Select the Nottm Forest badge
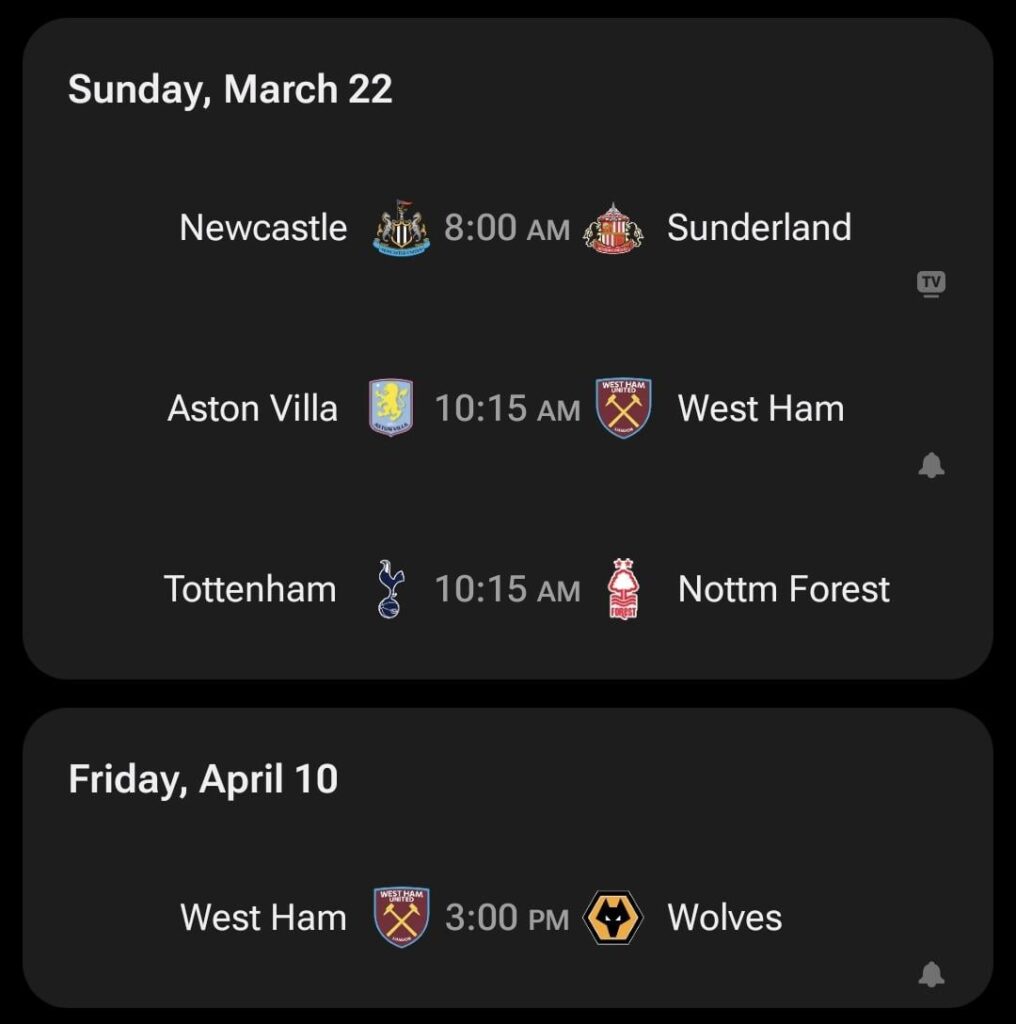 click(x=620, y=589)
